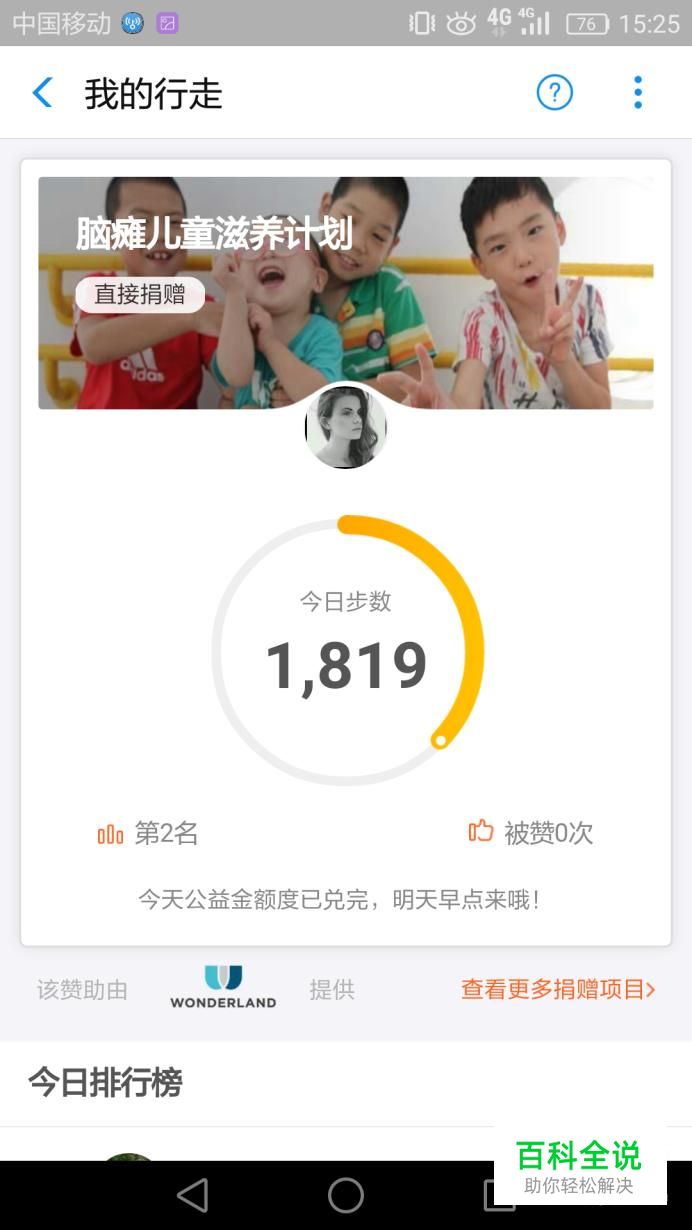Open the help question mark icon
Image resolution: width=692 pixels, height=1230 pixels.
click(555, 93)
